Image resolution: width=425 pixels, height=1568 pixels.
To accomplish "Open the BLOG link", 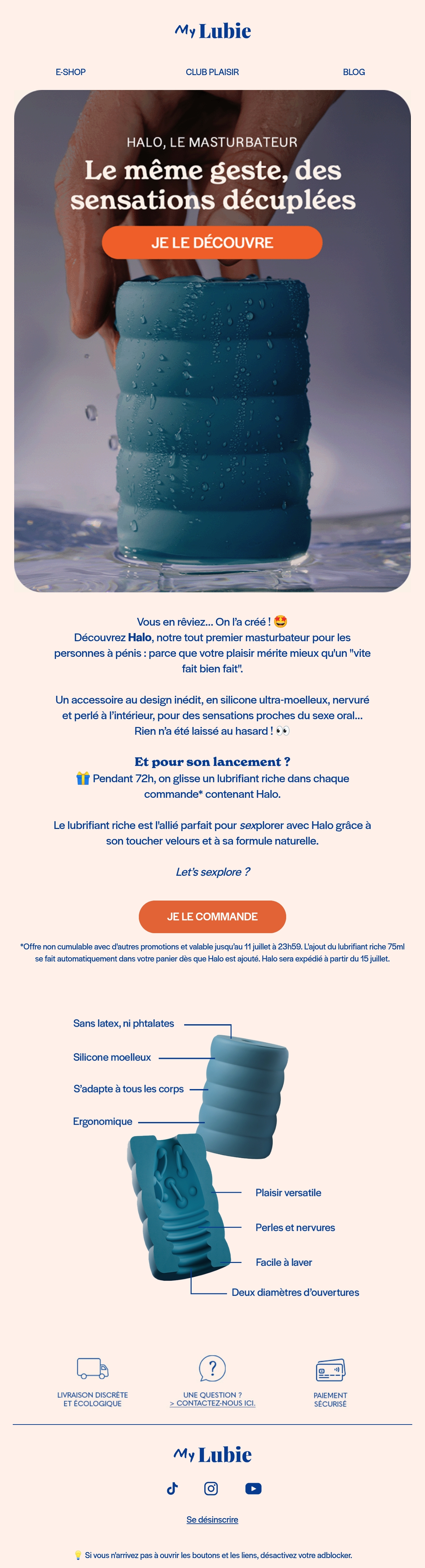I will (354, 72).
